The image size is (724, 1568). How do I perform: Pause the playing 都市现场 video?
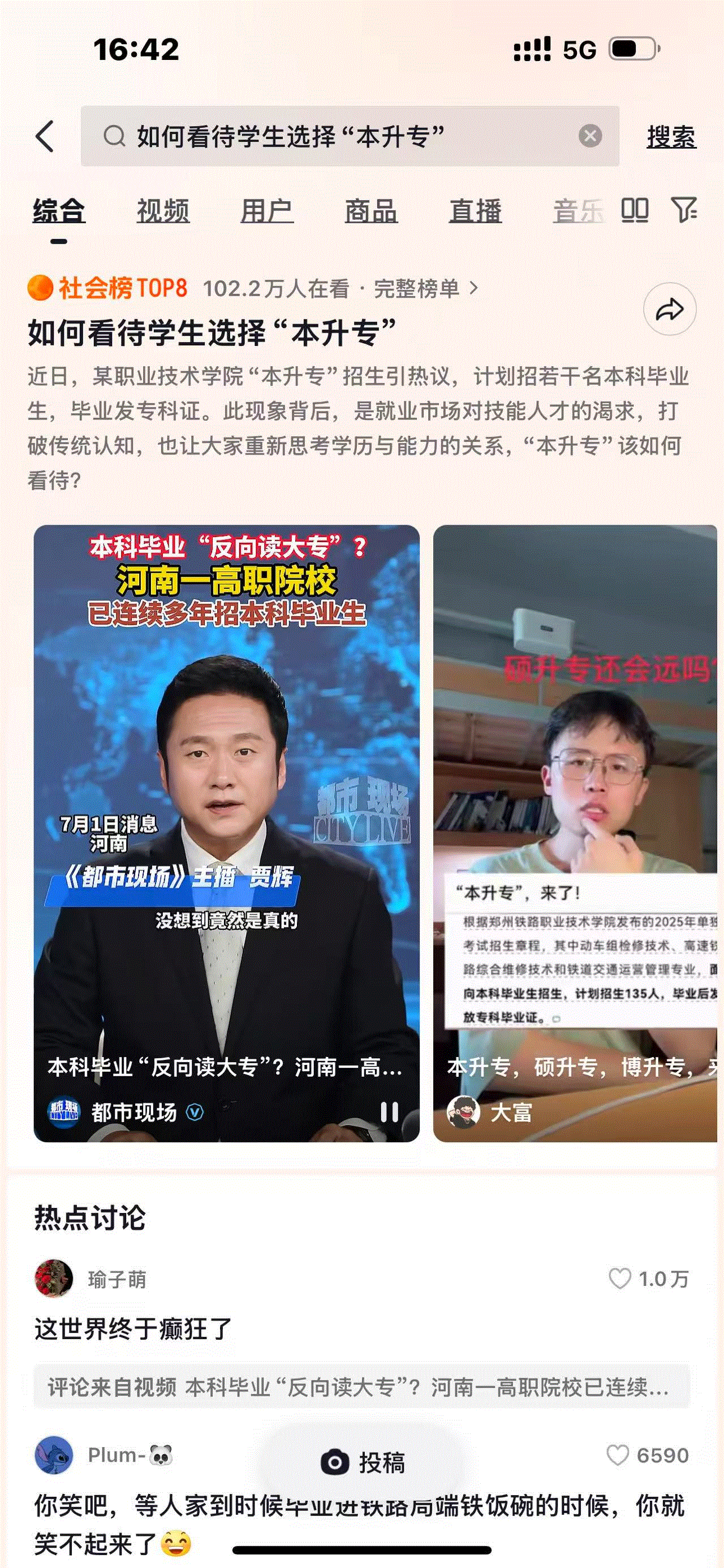(389, 1112)
